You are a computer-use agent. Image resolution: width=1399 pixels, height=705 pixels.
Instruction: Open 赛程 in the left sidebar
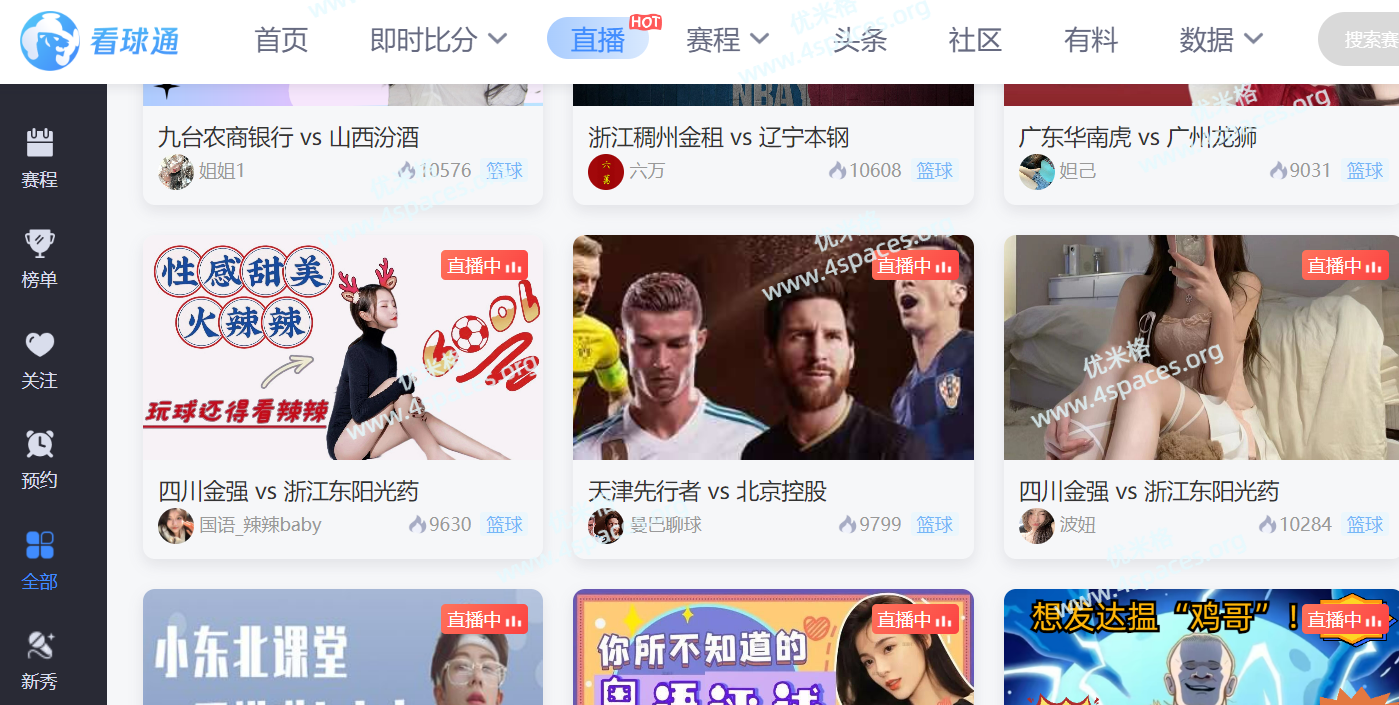pyautogui.click(x=40, y=158)
